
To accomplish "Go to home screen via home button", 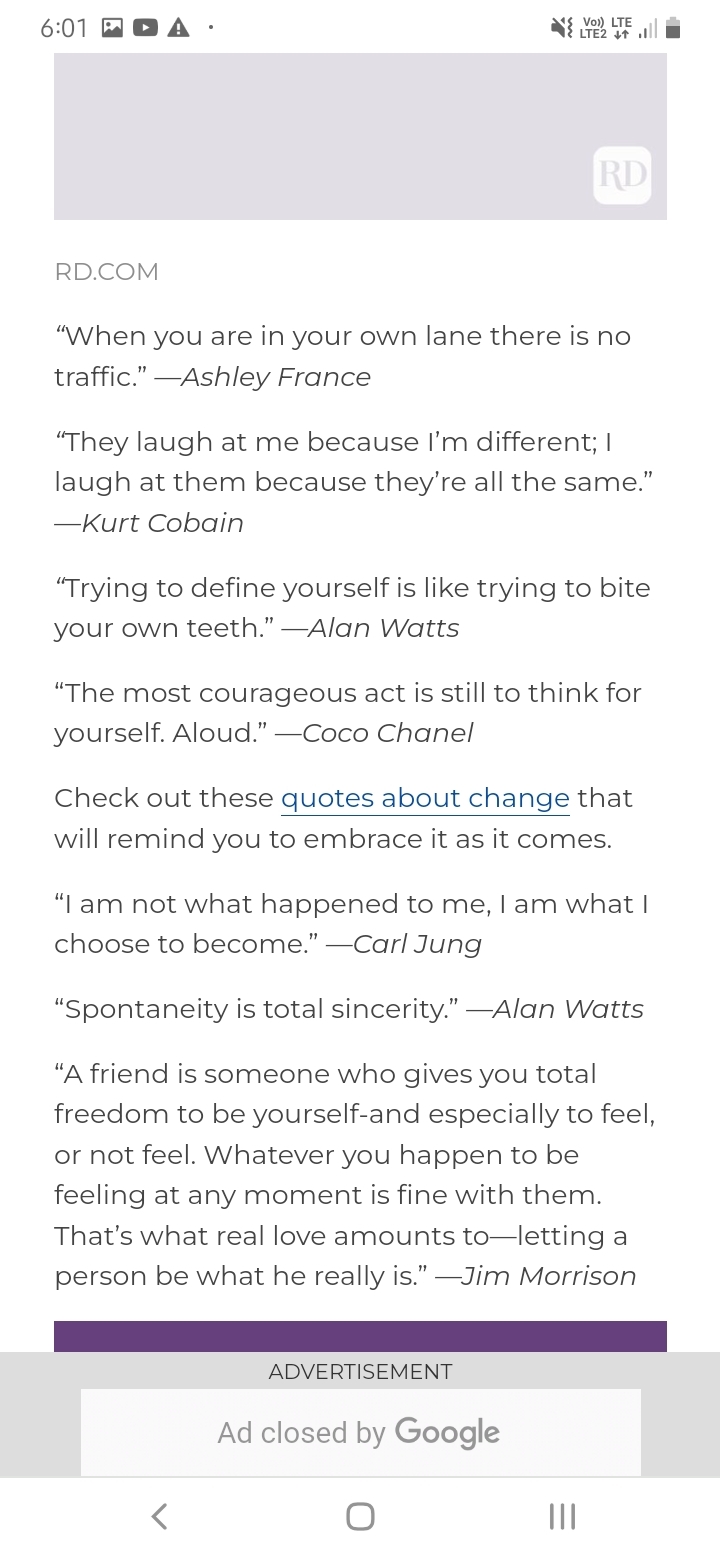I will [360, 1517].
